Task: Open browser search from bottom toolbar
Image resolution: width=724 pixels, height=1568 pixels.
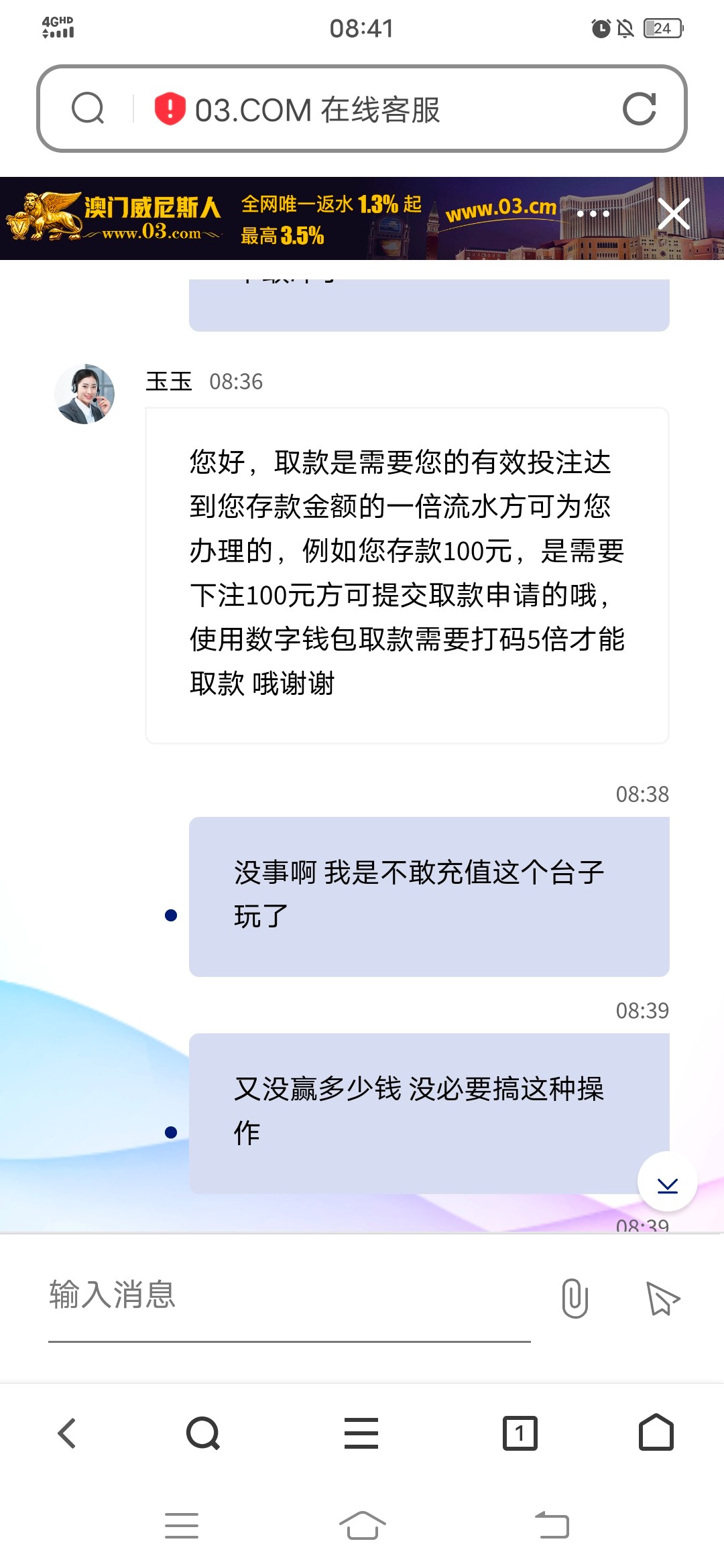Action: pos(202,1433)
